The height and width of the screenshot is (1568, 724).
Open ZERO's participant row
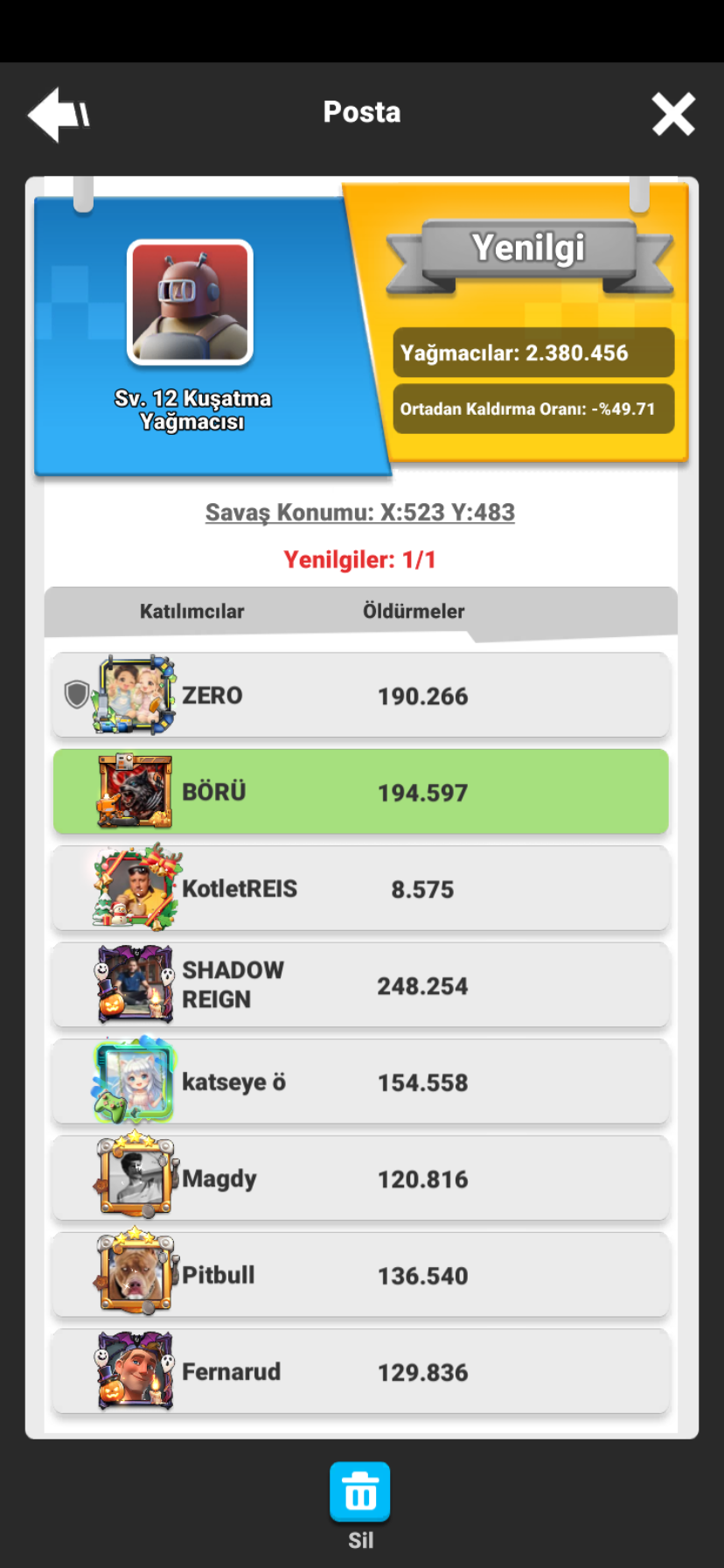[x=361, y=696]
